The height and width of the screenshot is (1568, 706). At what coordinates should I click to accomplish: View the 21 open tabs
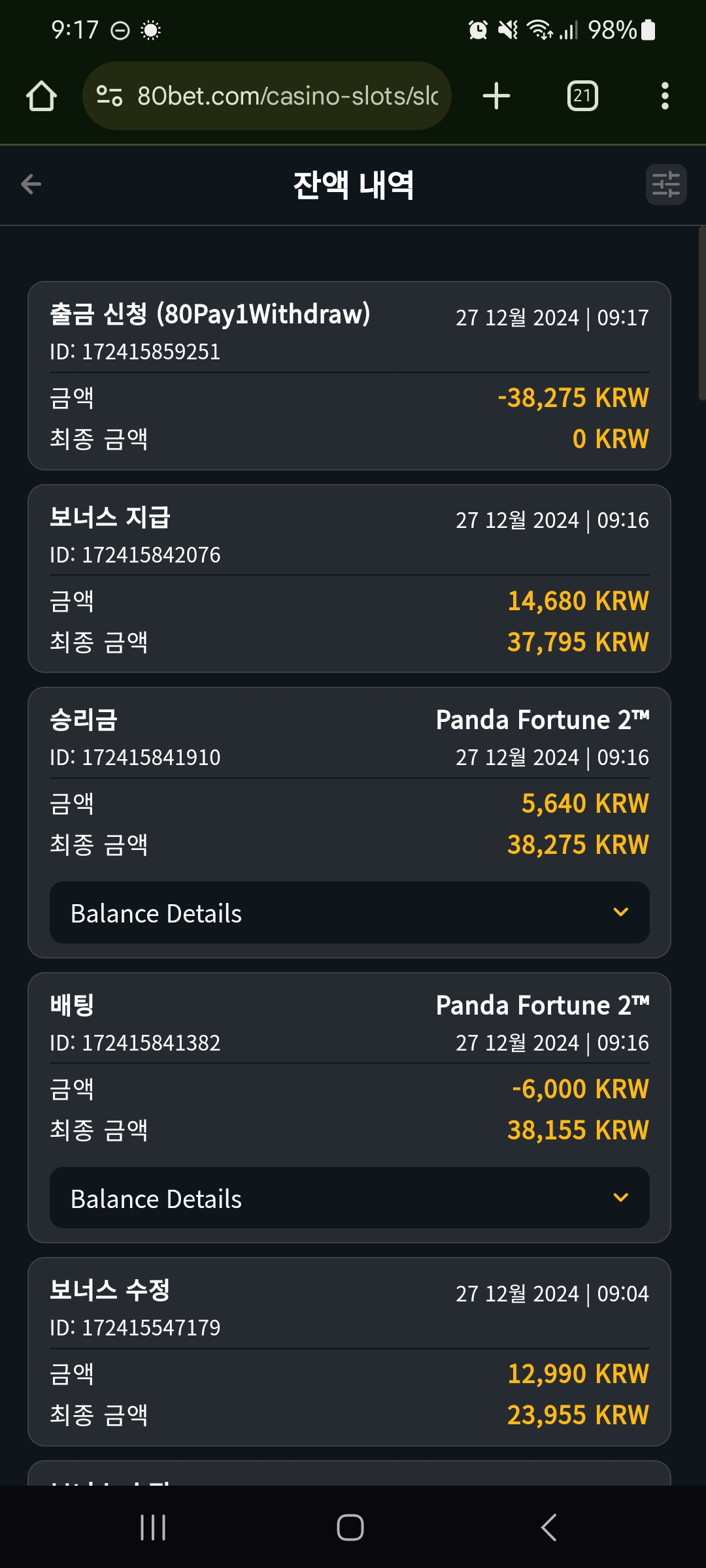tap(582, 96)
